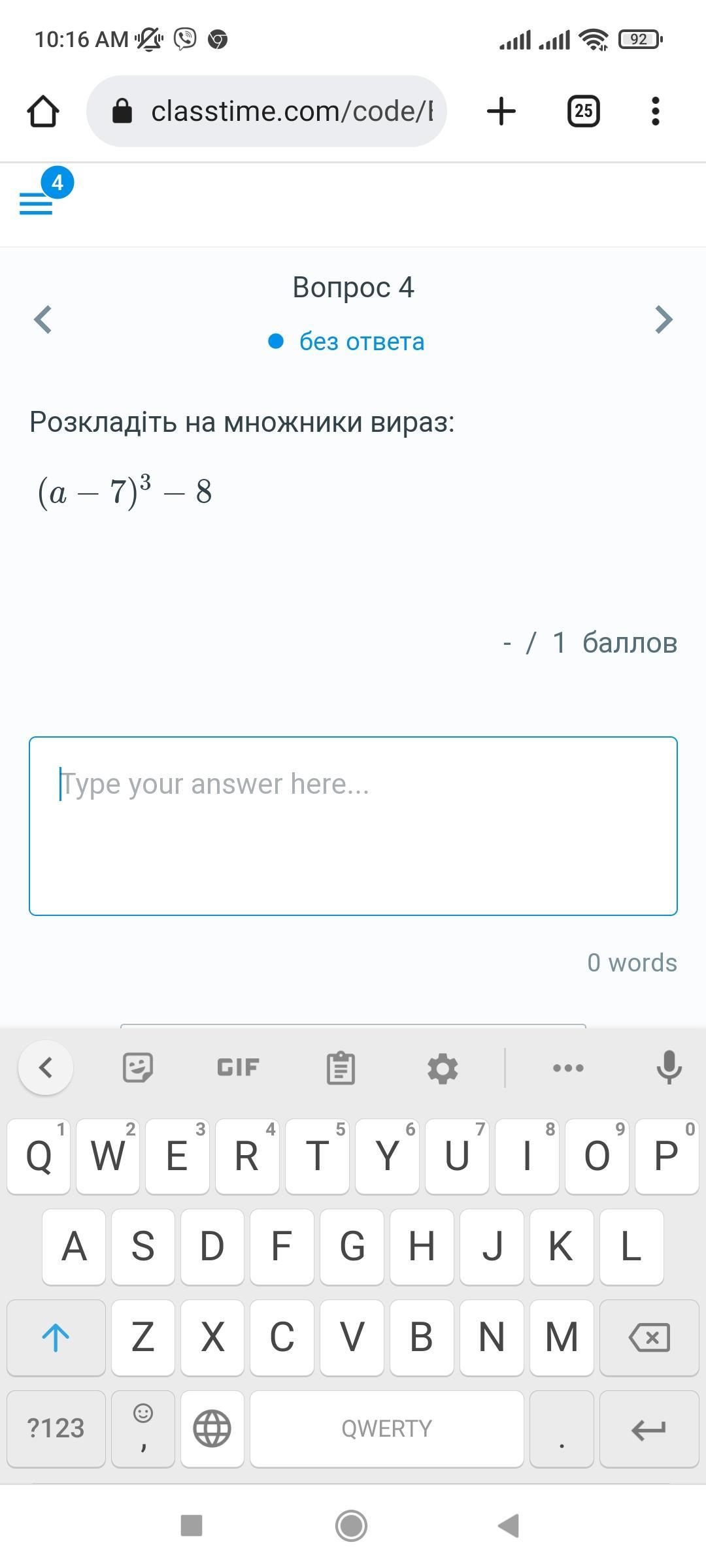This screenshot has height=1568, width=706.
Task: Open the keyboard sticker panel
Action: tap(138, 1068)
